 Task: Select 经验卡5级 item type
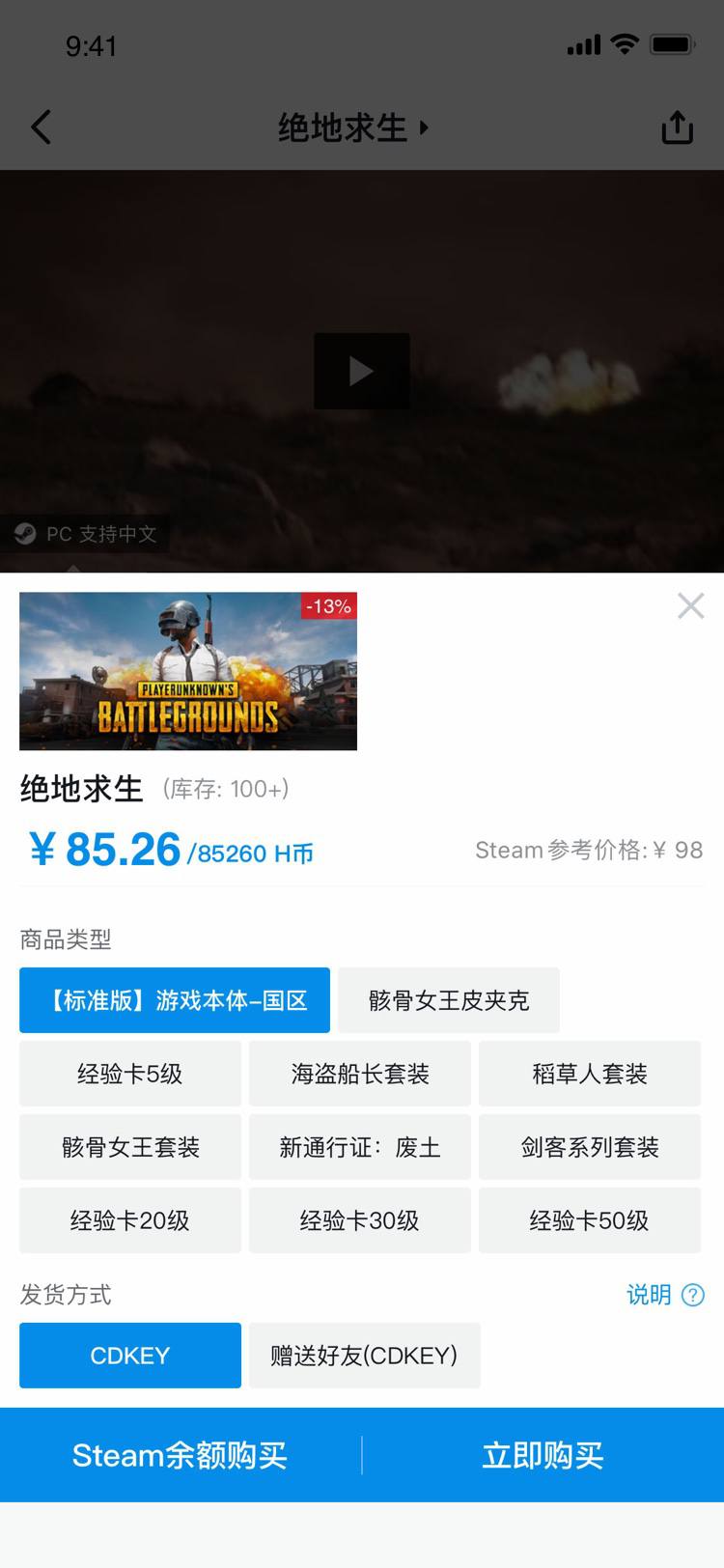point(130,1074)
